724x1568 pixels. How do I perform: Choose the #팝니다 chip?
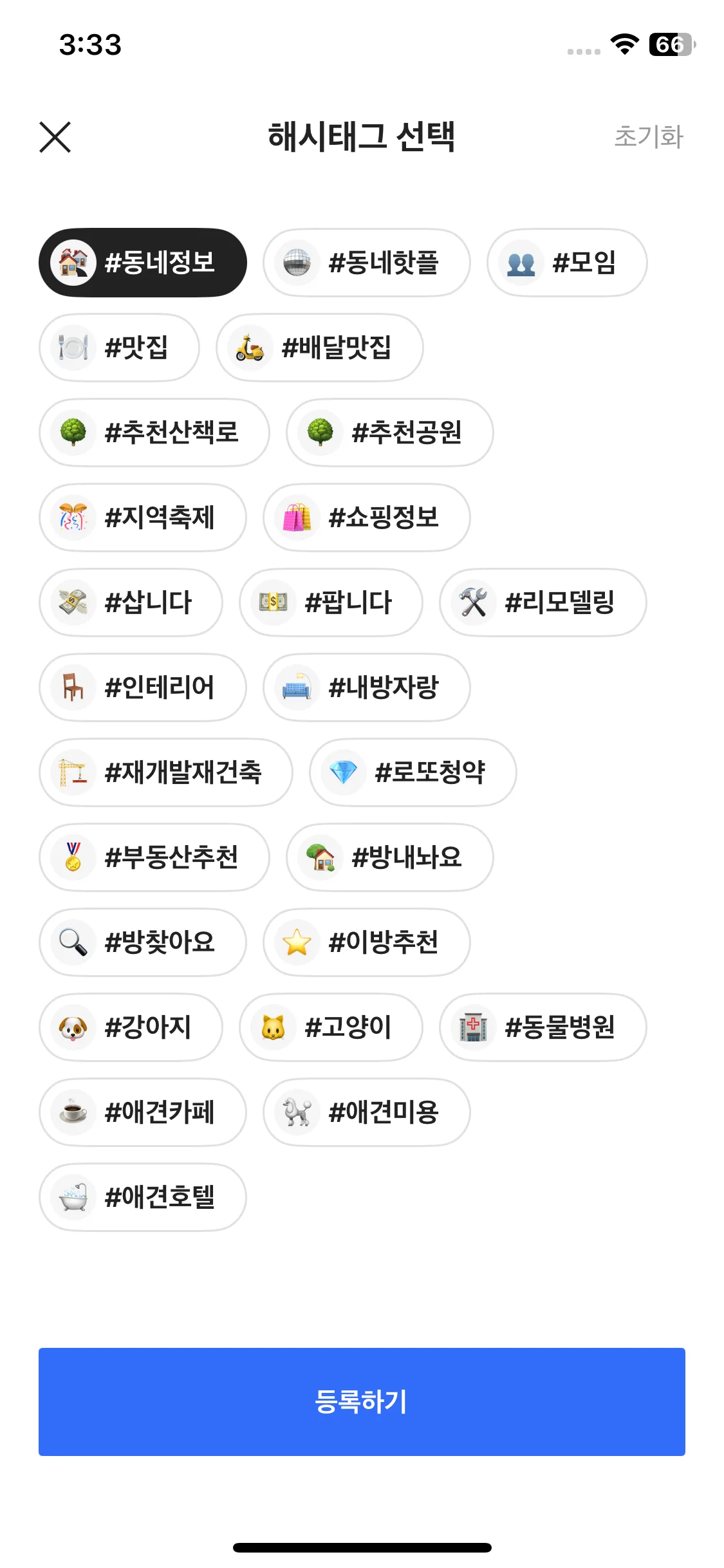pyautogui.click(x=331, y=602)
